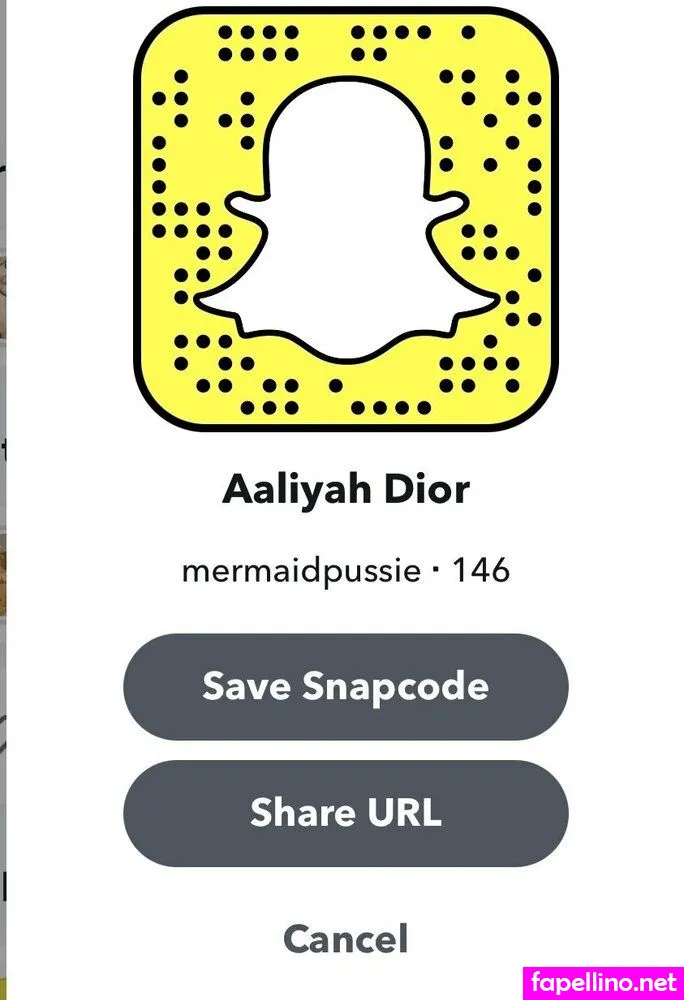Save the Snapcode to your device

(x=345, y=687)
